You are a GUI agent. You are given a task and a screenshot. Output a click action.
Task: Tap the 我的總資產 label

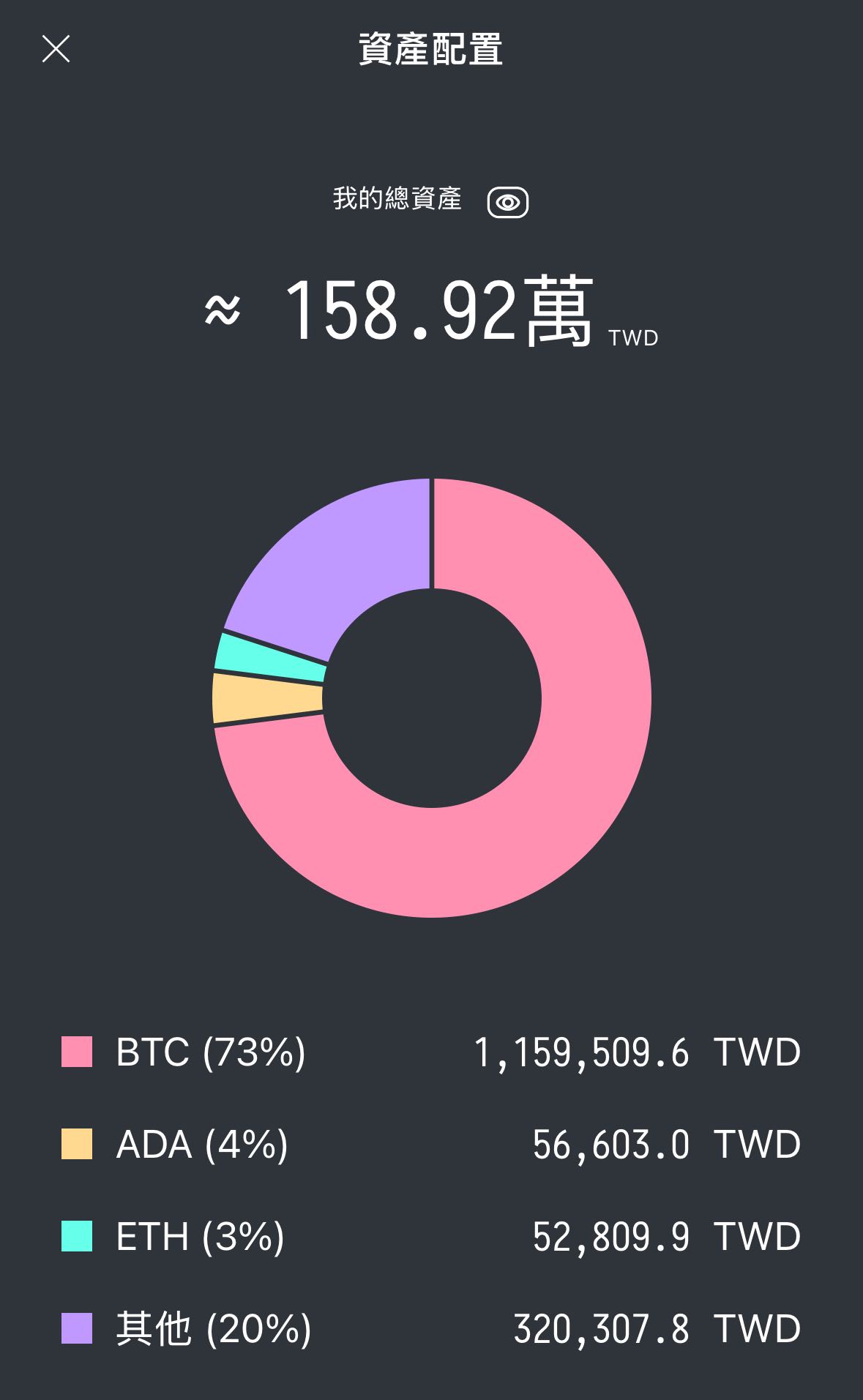pos(395,203)
